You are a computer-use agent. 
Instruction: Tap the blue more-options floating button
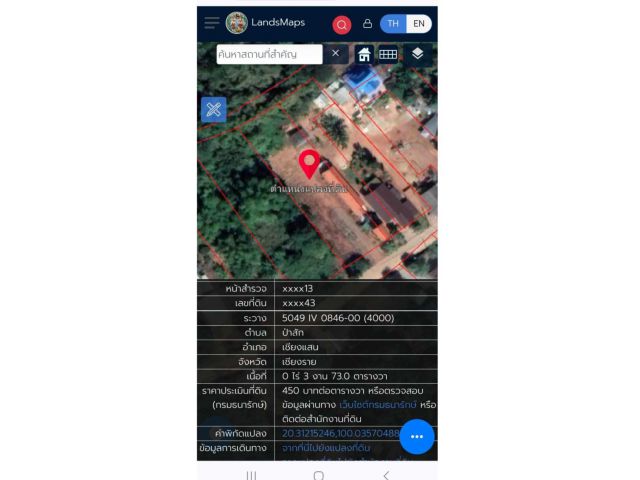416,437
